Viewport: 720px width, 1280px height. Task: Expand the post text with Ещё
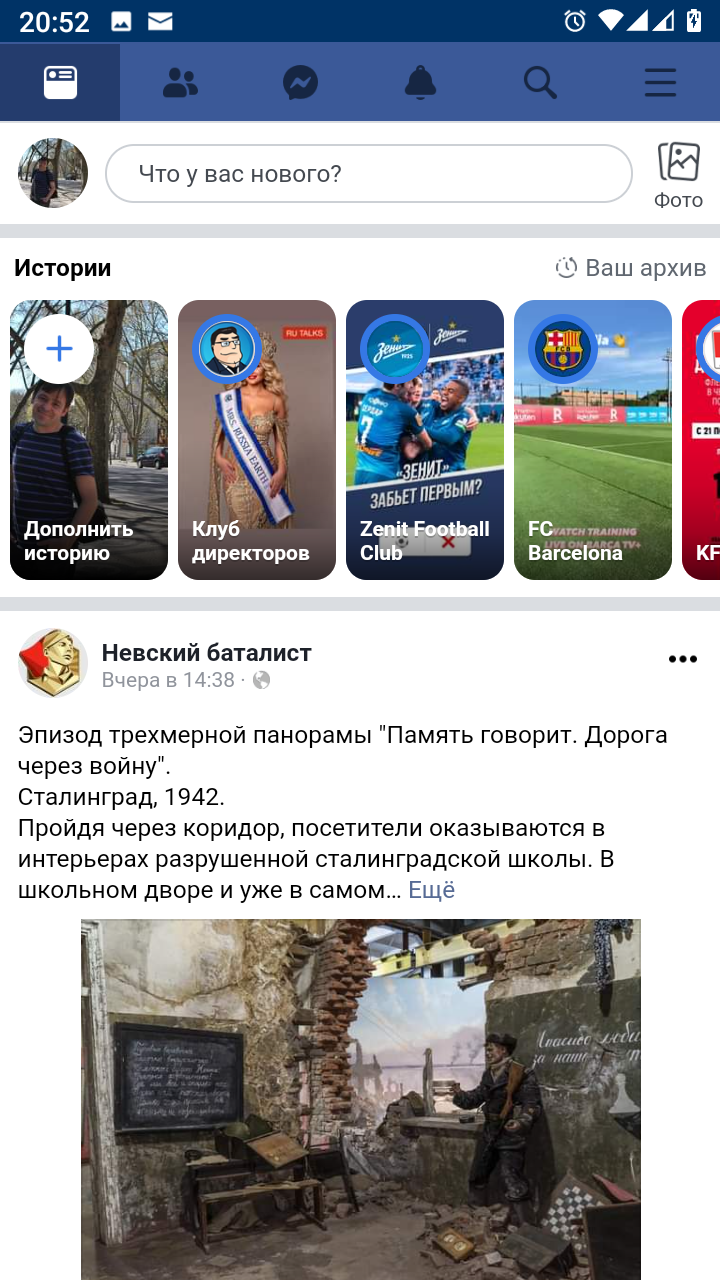[x=431, y=890]
